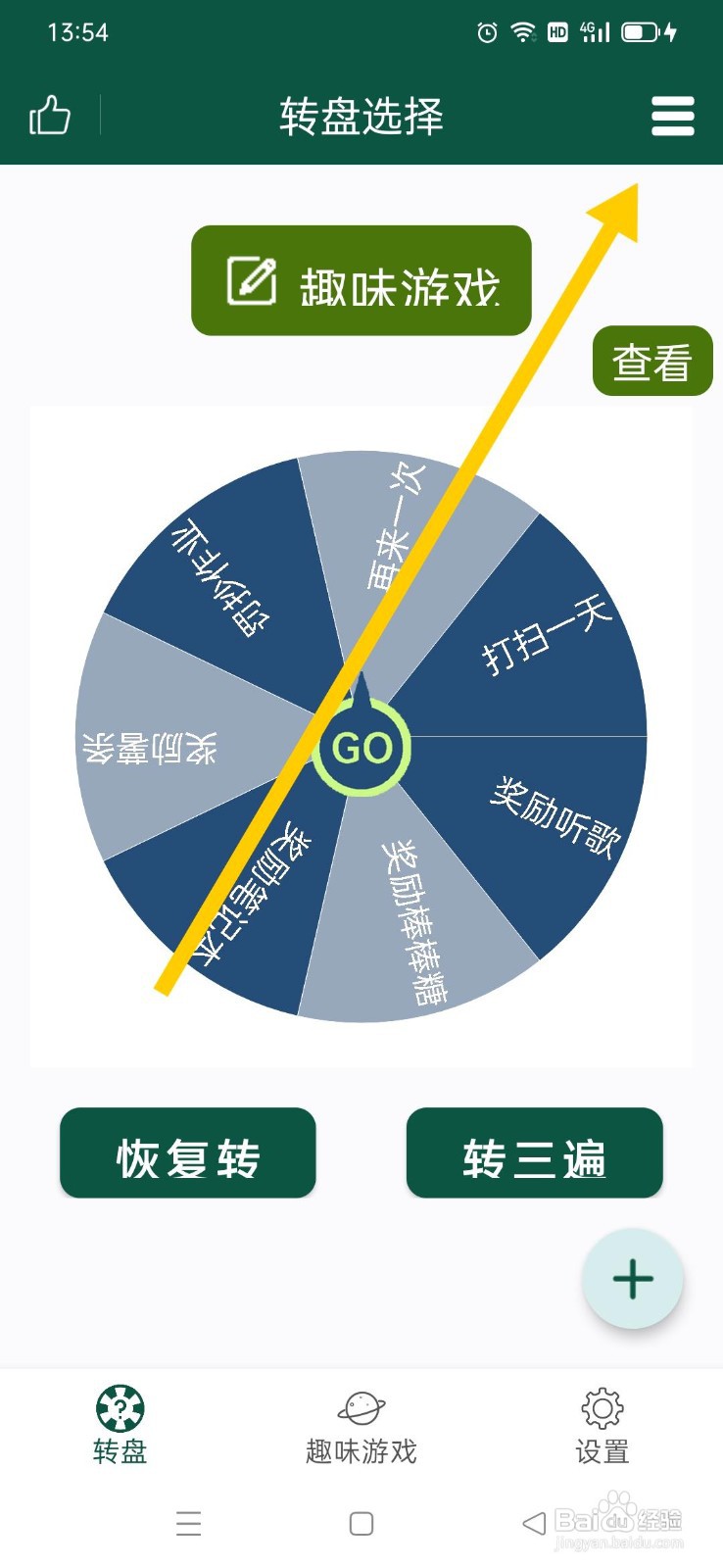Open the hamburger menu at top right
723x1568 pixels.
[x=671, y=115]
